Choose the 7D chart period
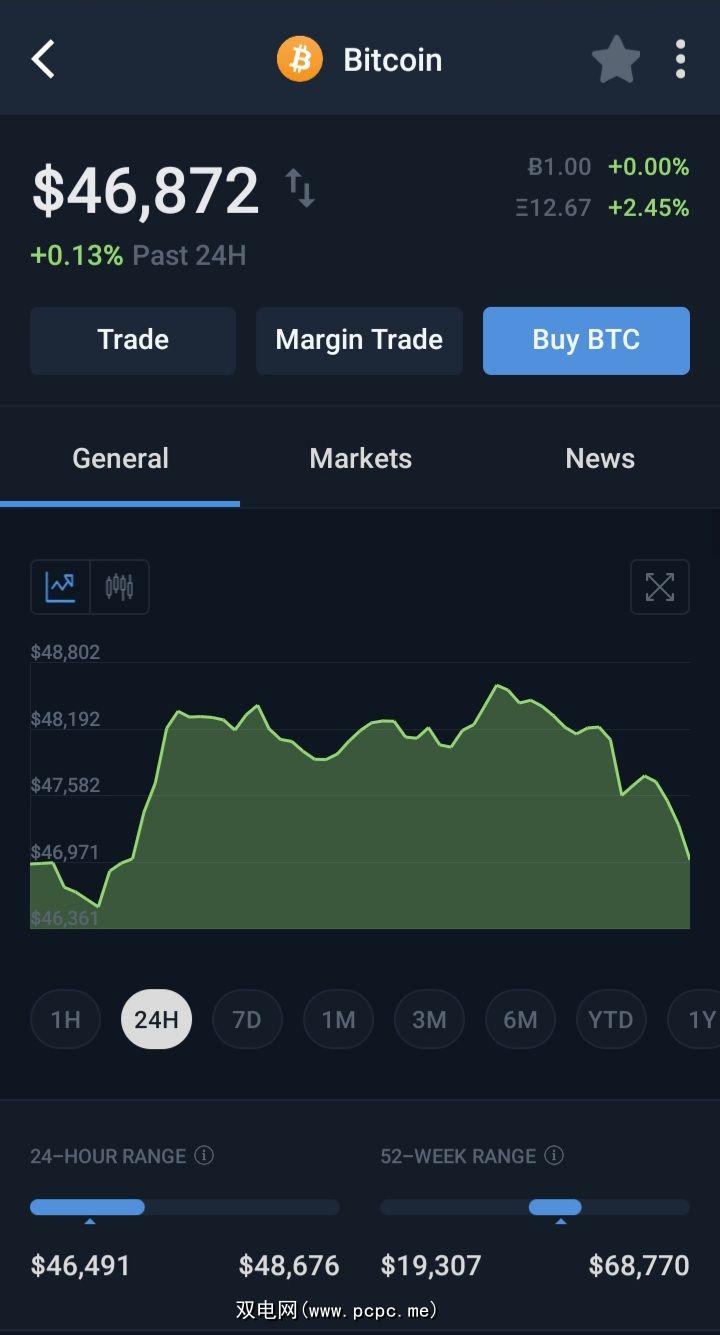The height and width of the screenshot is (1335, 720). click(x=247, y=1019)
